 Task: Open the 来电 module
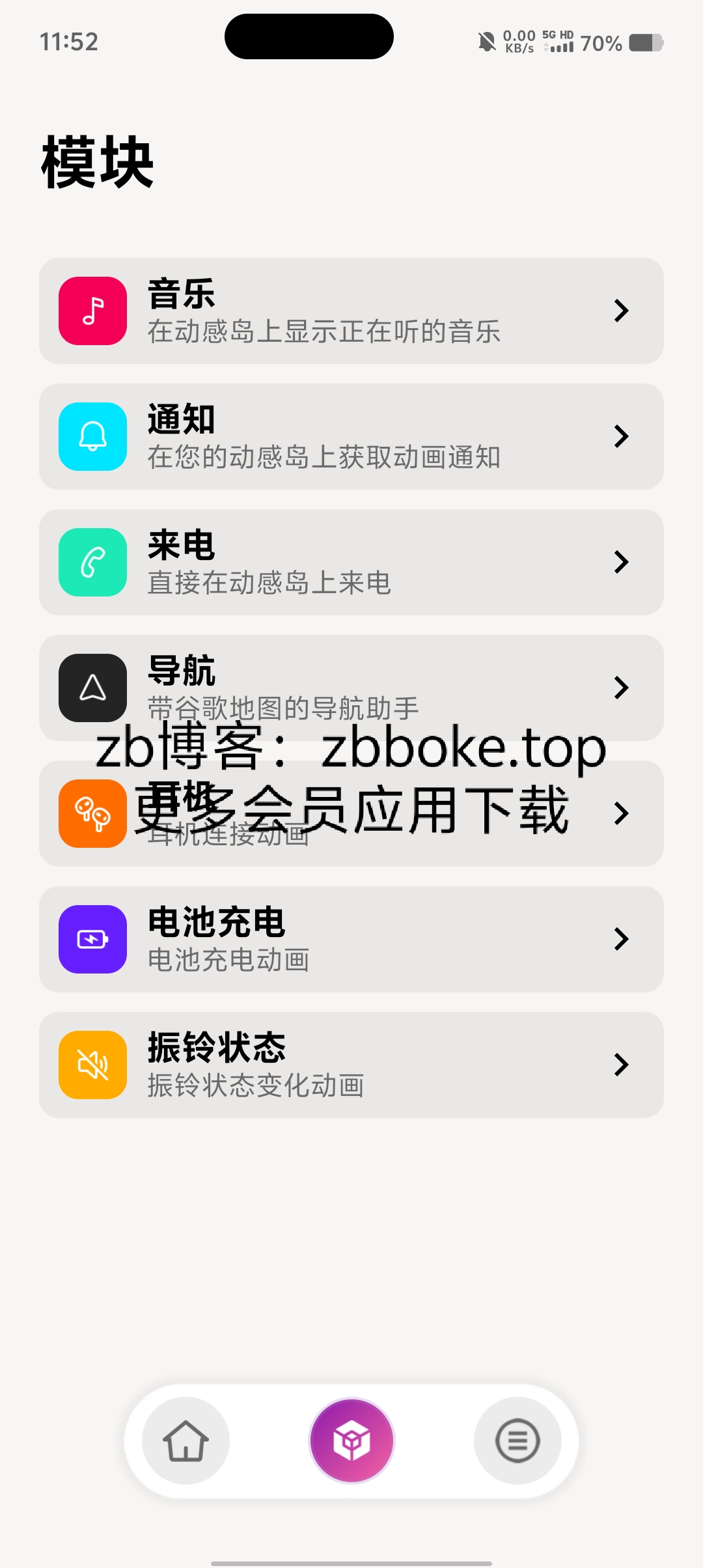351,562
